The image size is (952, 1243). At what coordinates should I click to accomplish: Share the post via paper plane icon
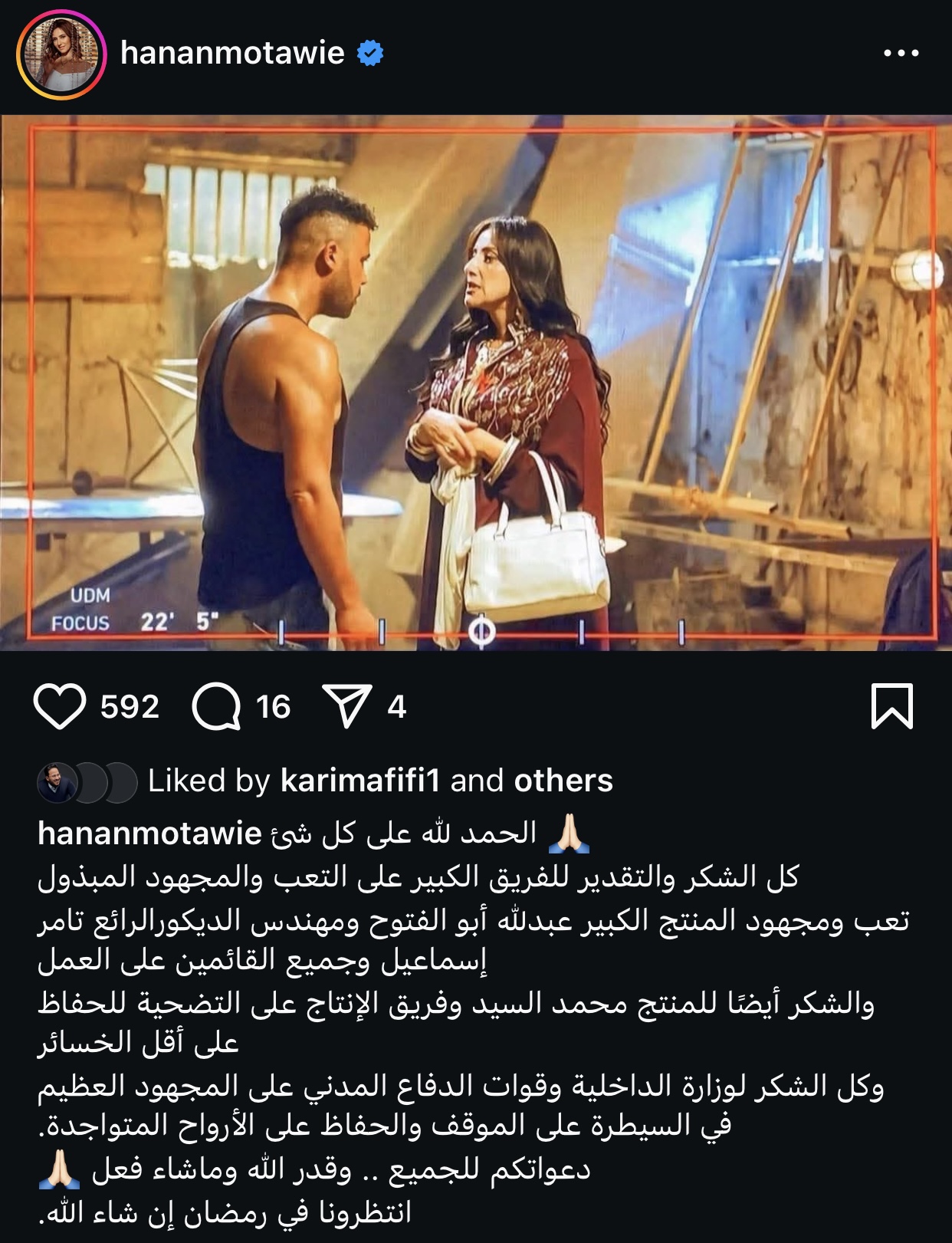coord(347,706)
